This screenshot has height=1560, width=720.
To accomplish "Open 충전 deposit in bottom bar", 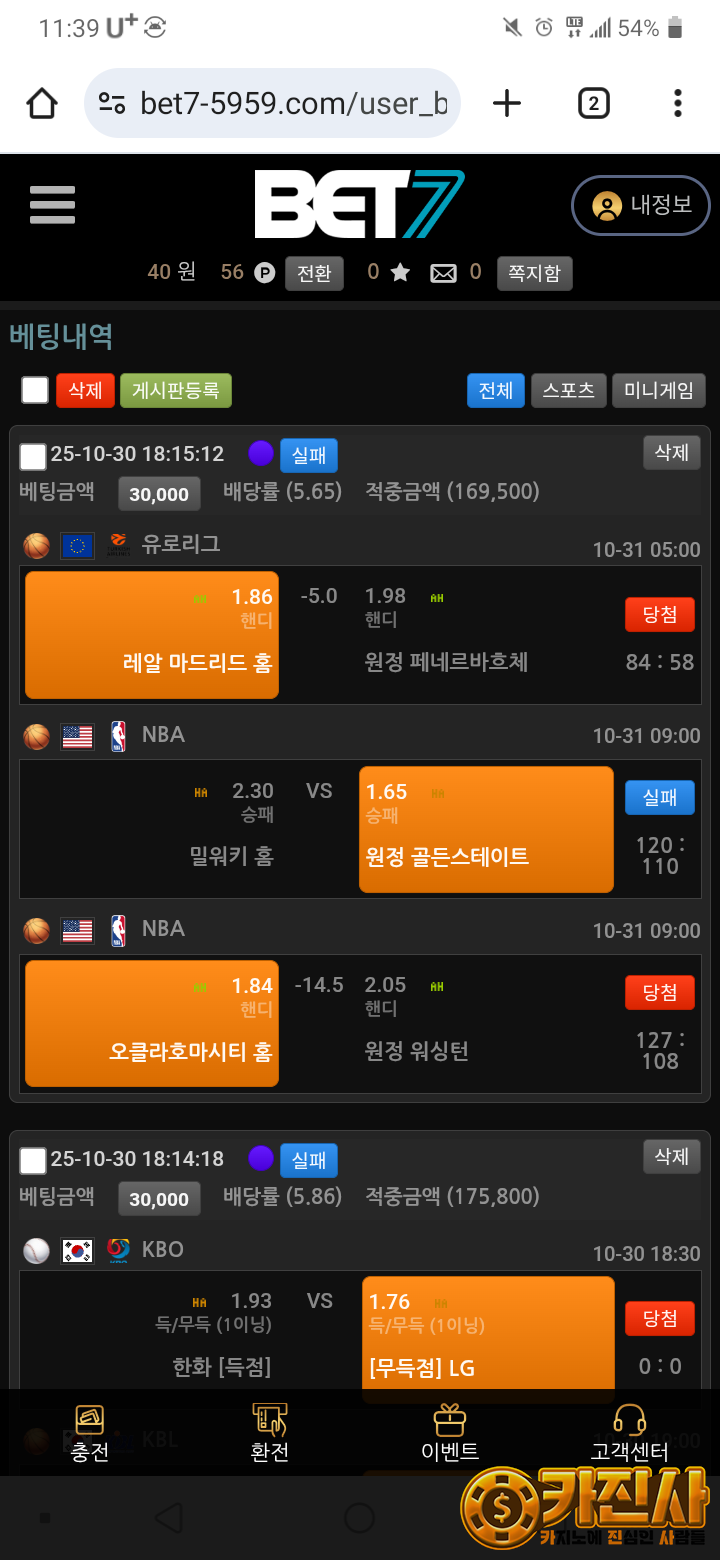I will tap(90, 1433).
